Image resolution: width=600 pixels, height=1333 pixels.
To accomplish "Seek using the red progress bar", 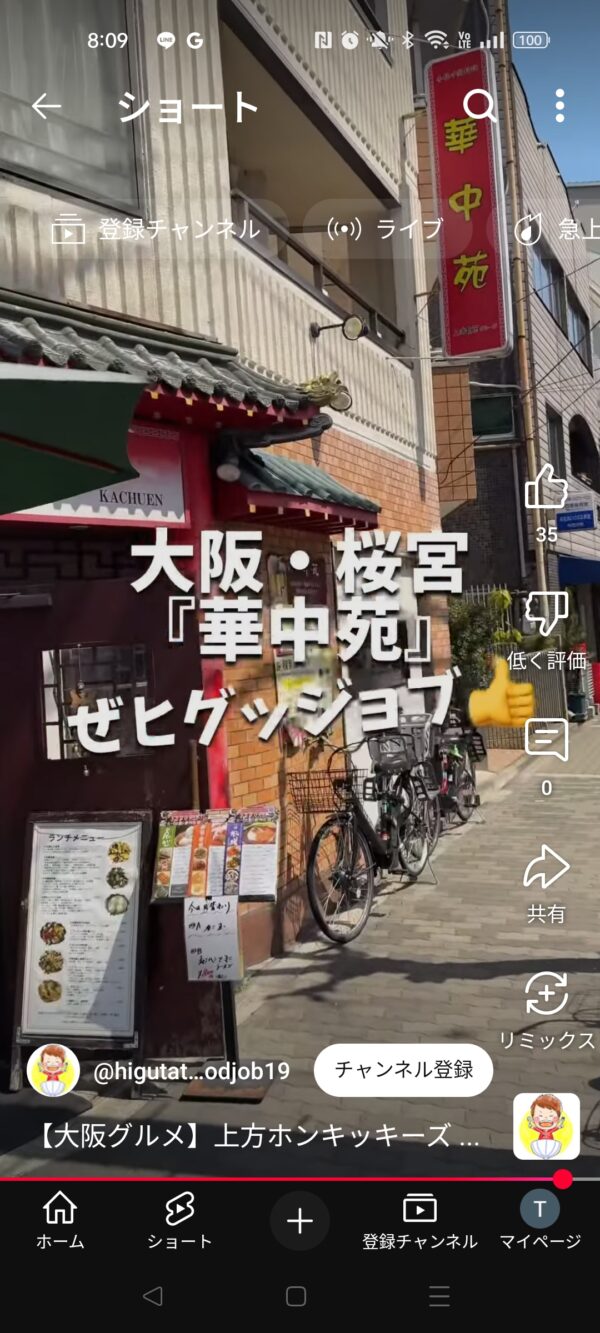I will (x=300, y=1179).
